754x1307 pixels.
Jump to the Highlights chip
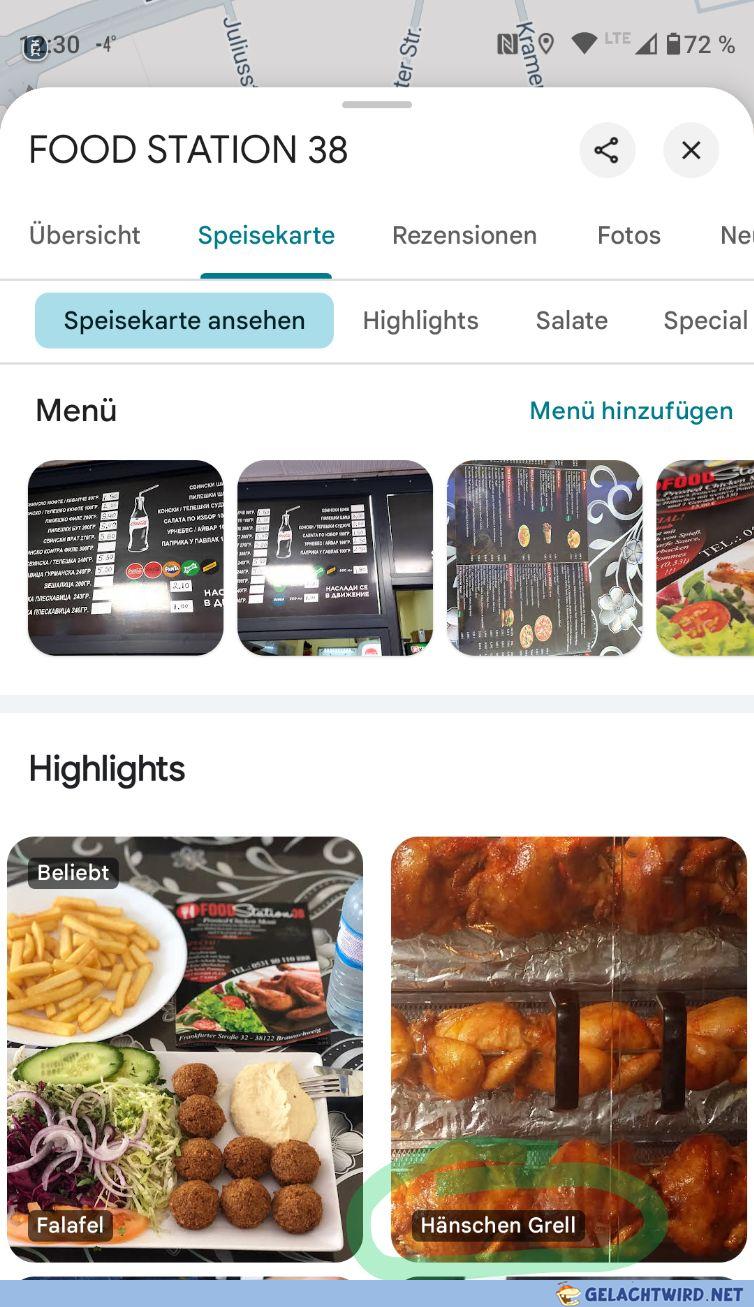[x=420, y=321]
